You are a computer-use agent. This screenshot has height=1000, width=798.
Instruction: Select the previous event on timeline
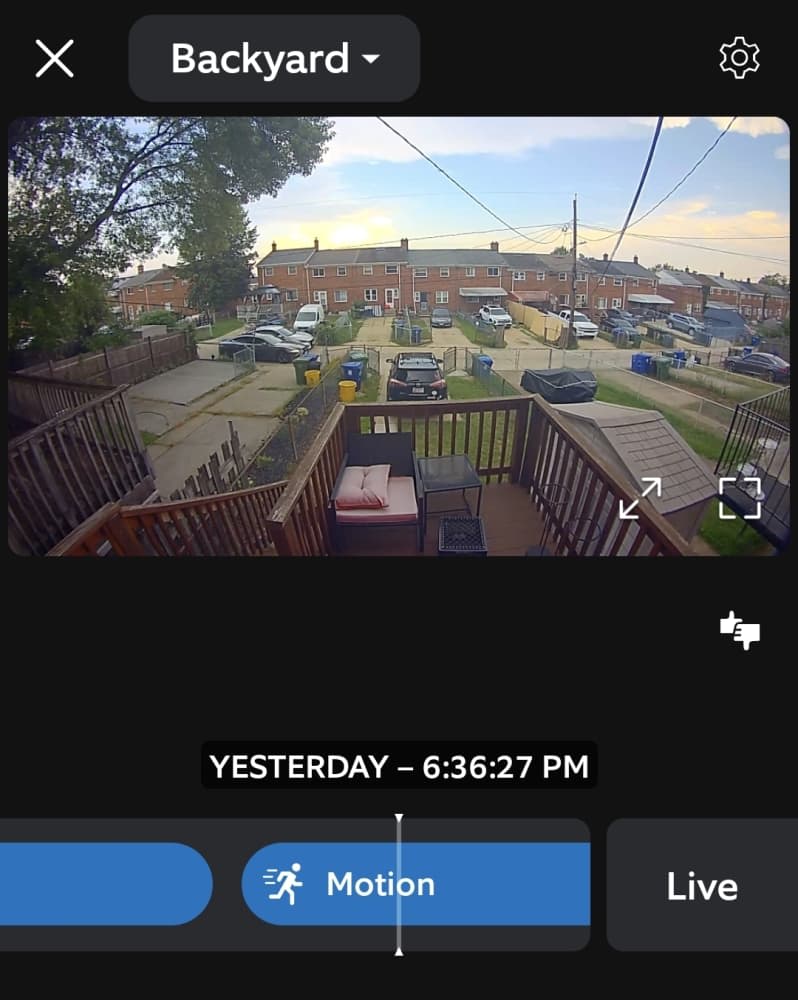106,884
